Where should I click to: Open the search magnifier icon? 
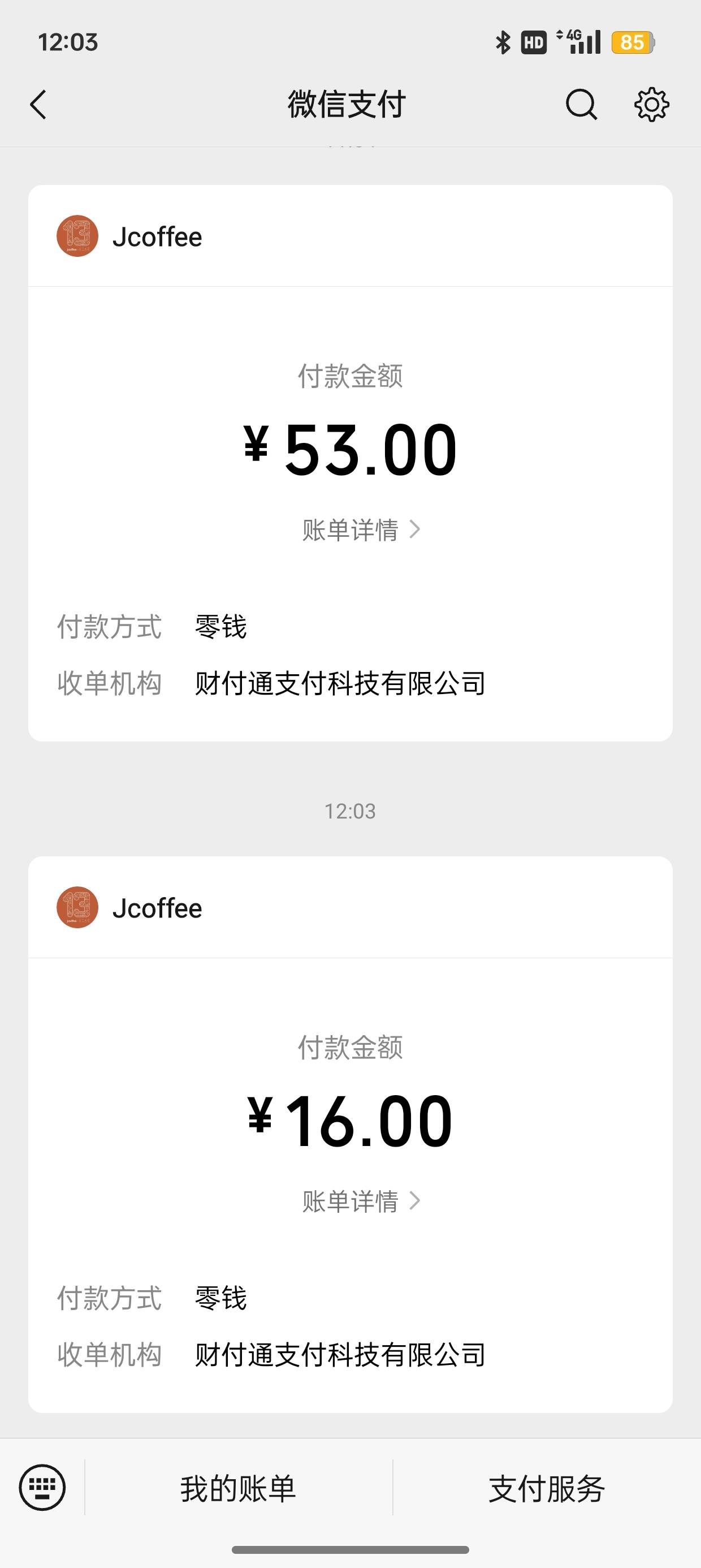coord(581,105)
